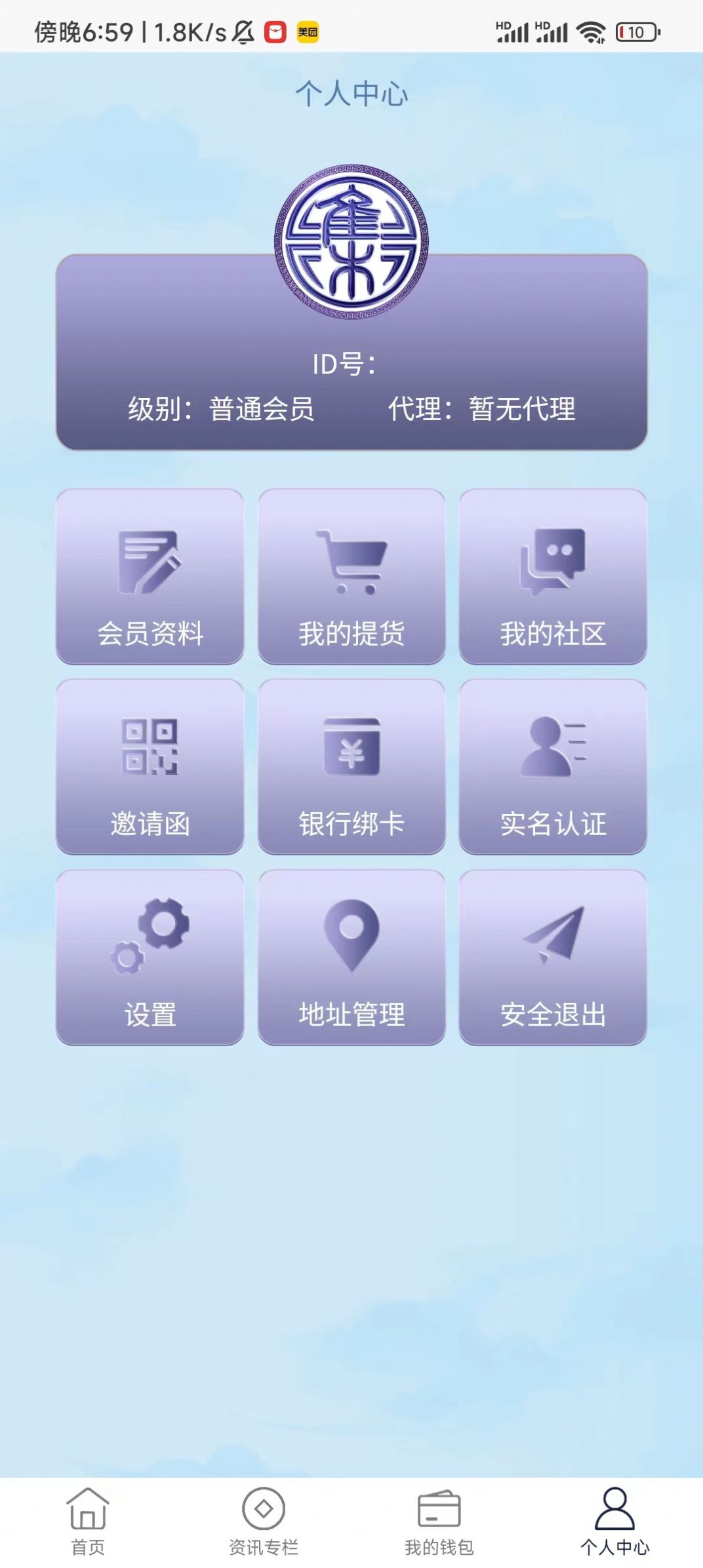
Task: Switch to the 首页 home tab
Action: tap(88, 1521)
